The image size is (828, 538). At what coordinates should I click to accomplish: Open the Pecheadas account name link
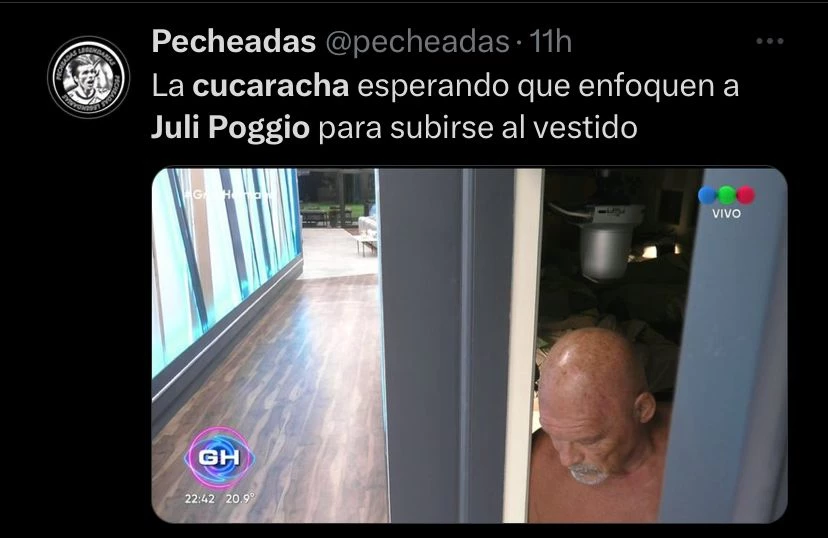click(x=230, y=42)
